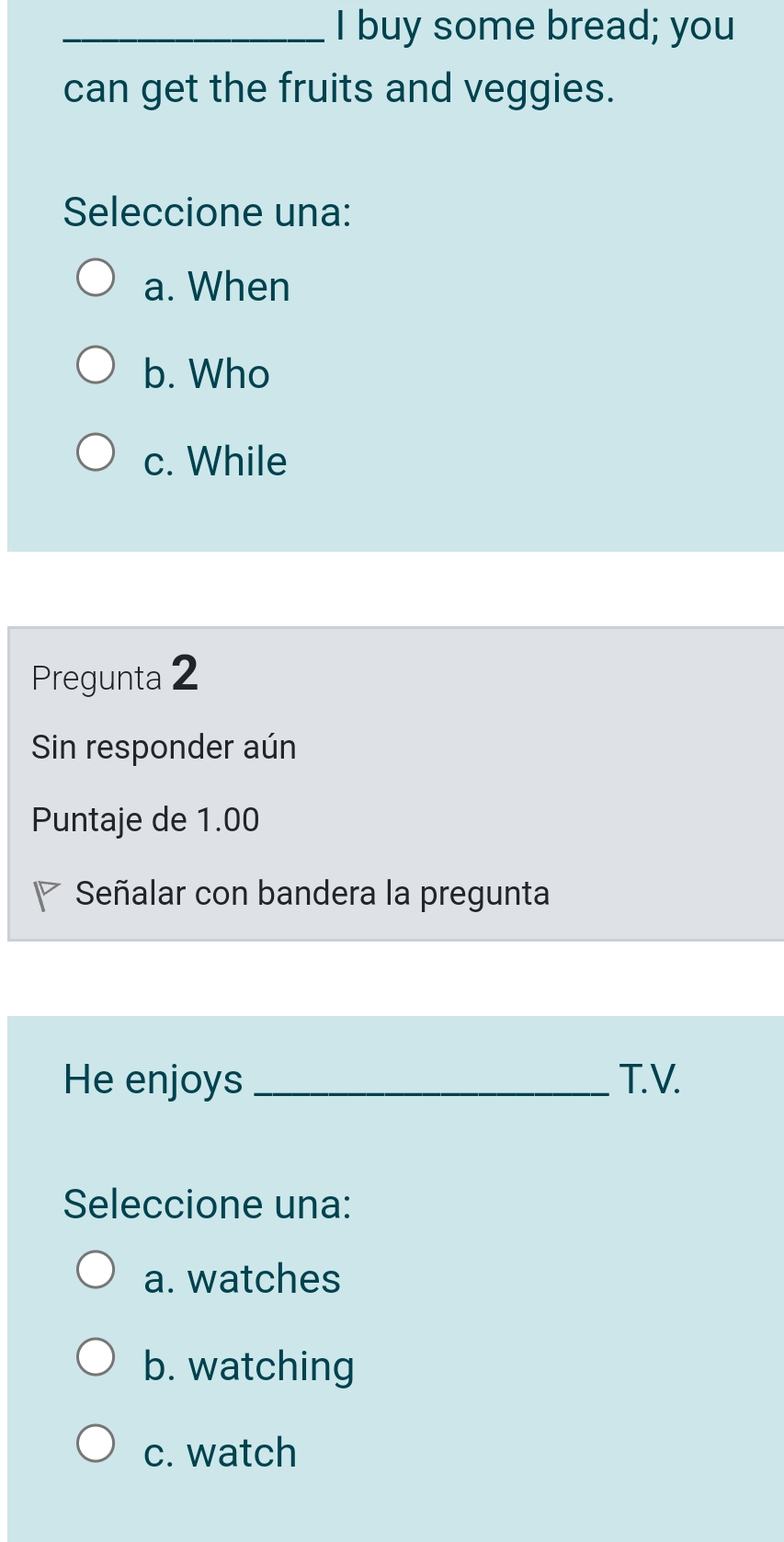Choose option b. watching

click(96, 1358)
